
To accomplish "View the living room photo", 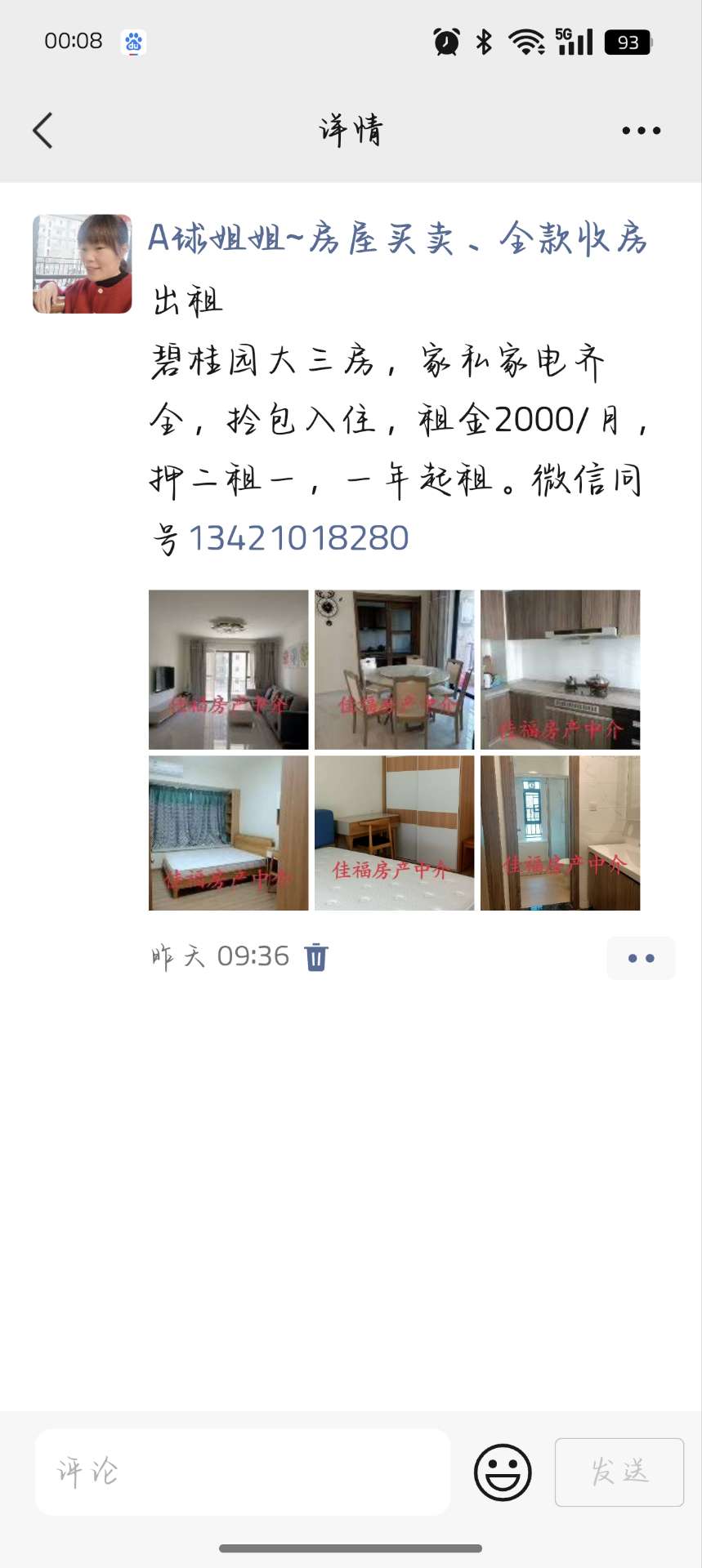I will click(x=228, y=670).
